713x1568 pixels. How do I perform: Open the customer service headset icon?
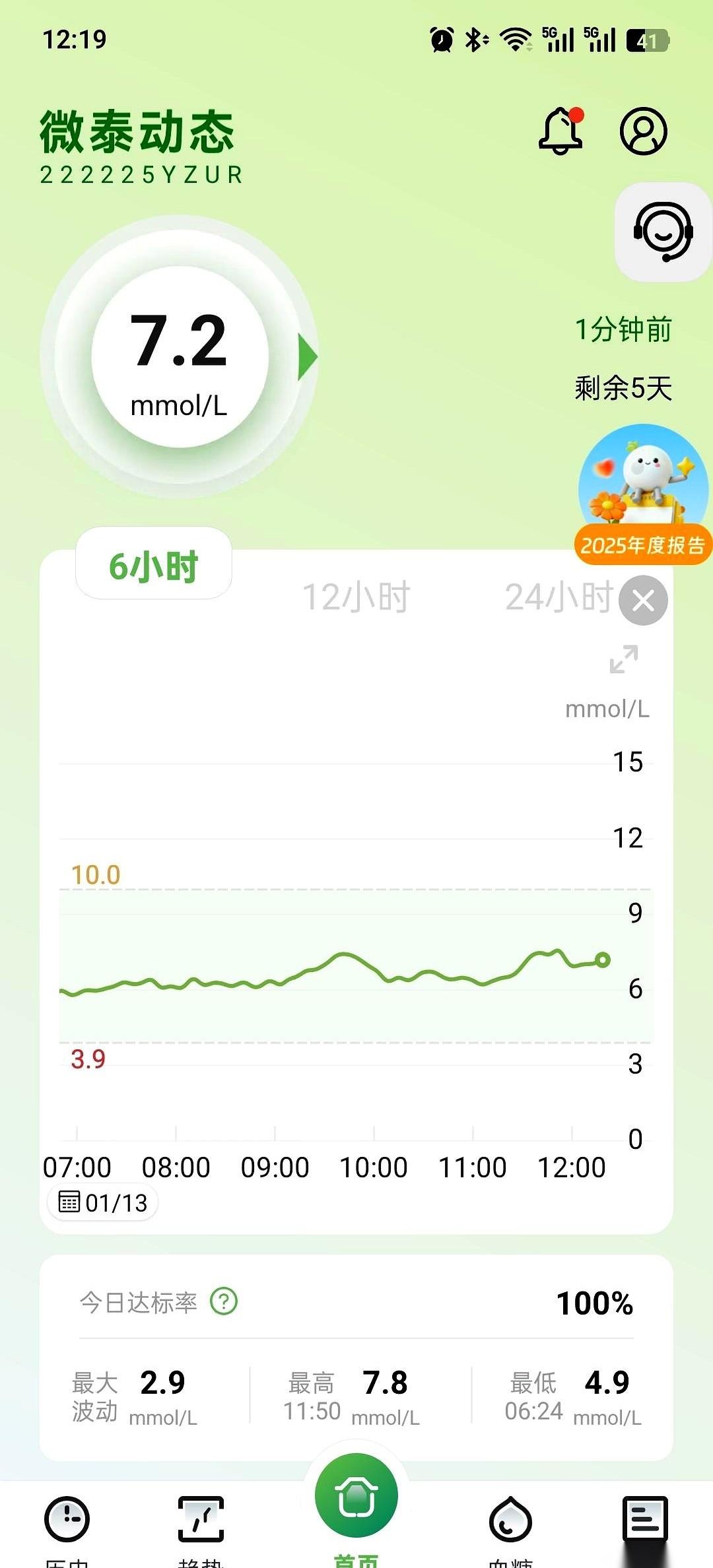(x=662, y=232)
